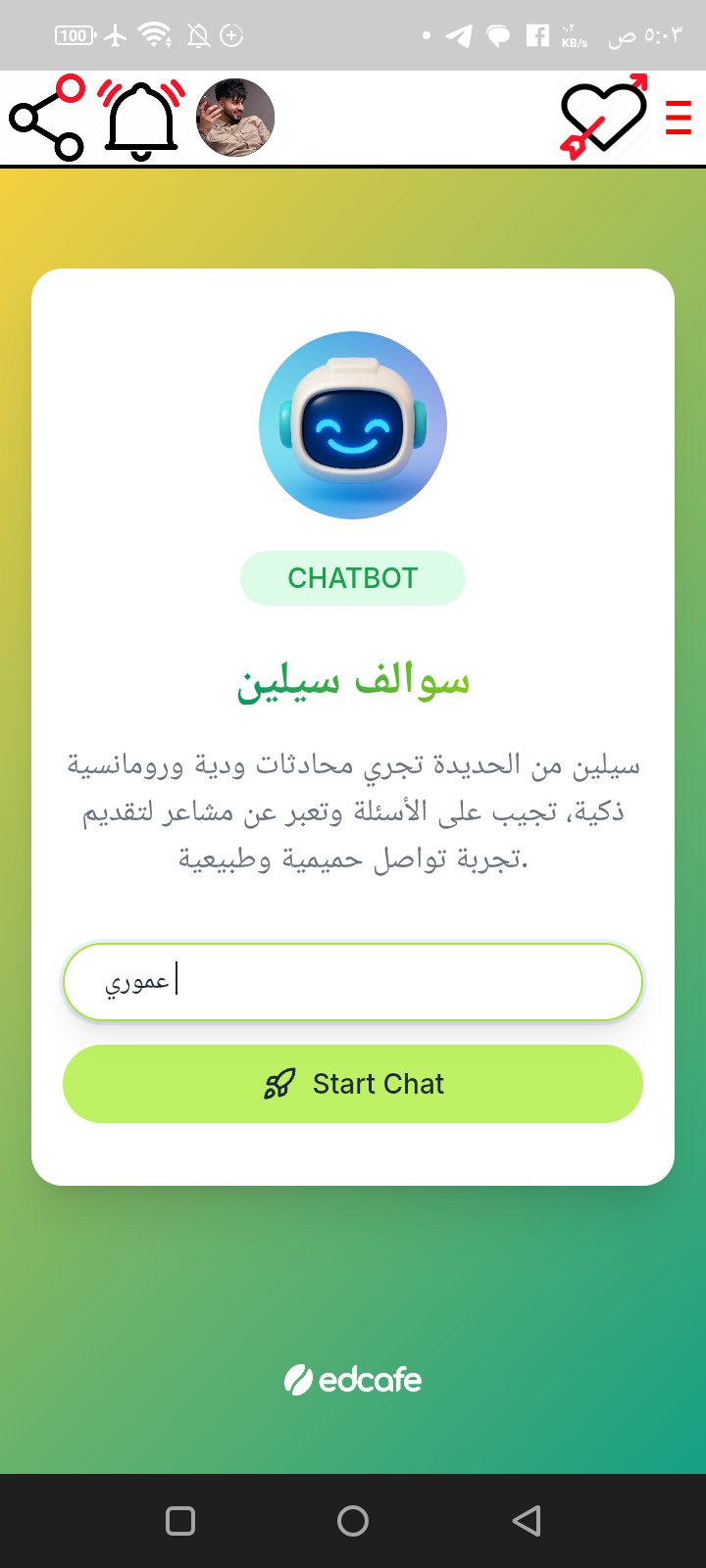706x1568 pixels.
Task: Tap the battery indicator showing 100
Action: click(74, 32)
